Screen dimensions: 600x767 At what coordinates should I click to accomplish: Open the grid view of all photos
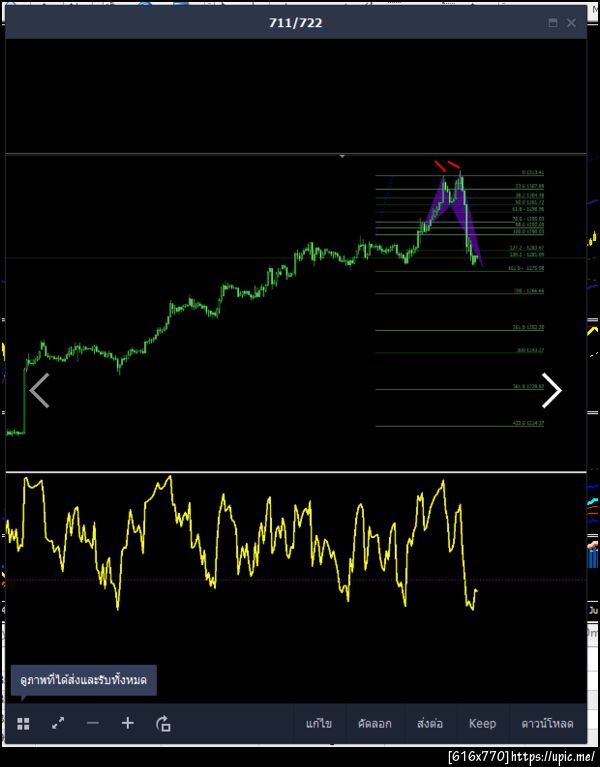coord(23,723)
